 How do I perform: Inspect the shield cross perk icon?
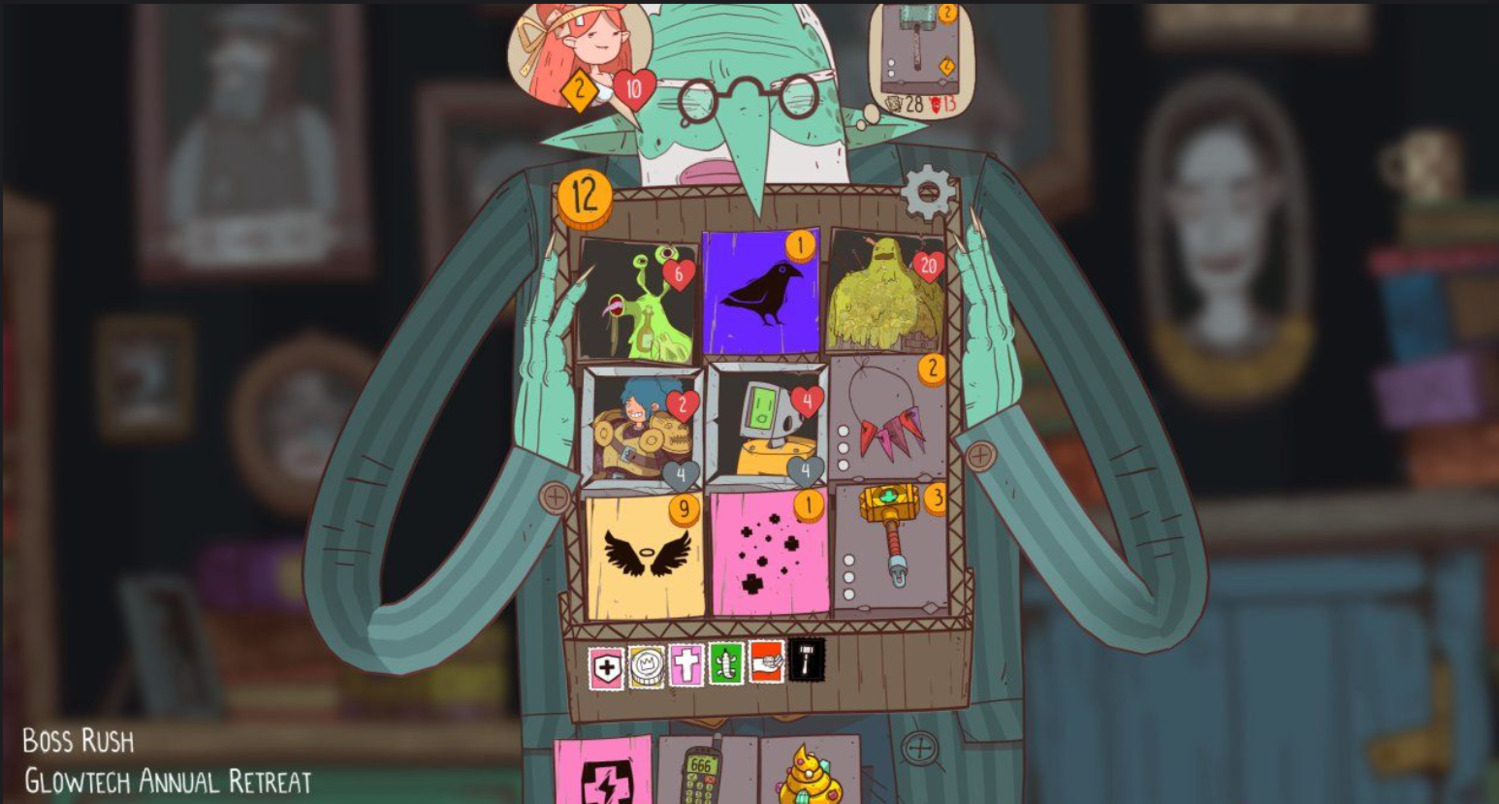[x=606, y=665]
